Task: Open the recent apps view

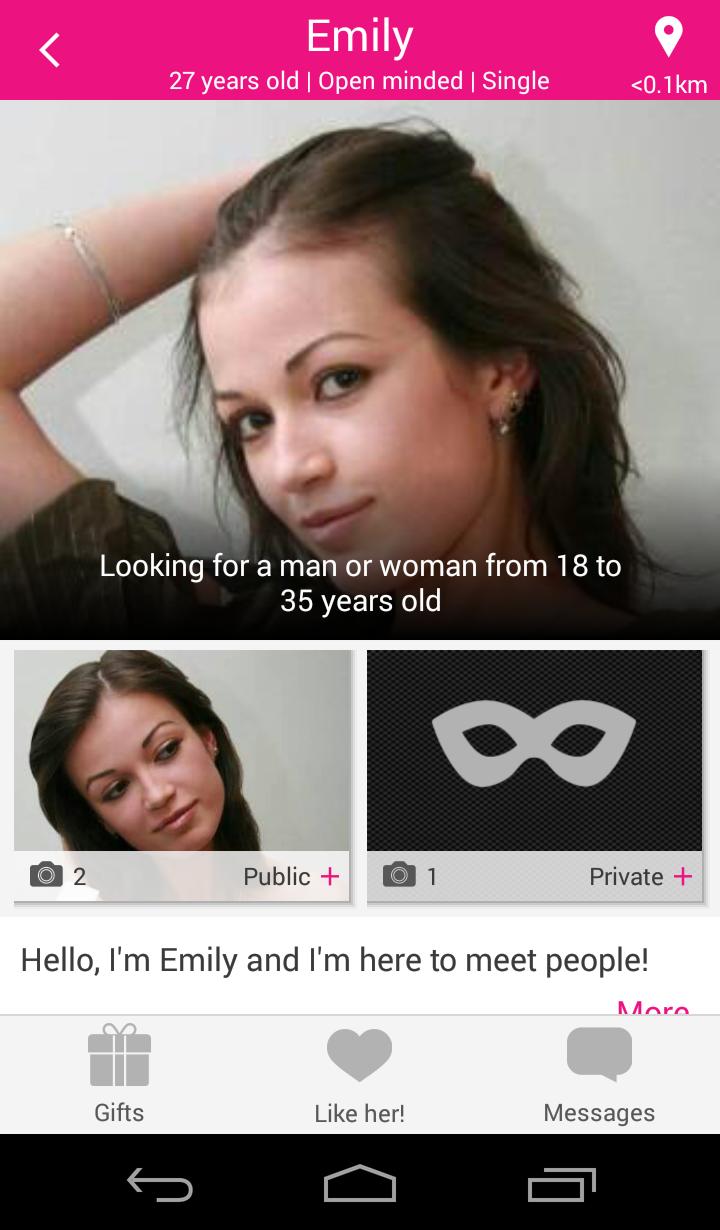Action: pyautogui.click(x=561, y=1184)
